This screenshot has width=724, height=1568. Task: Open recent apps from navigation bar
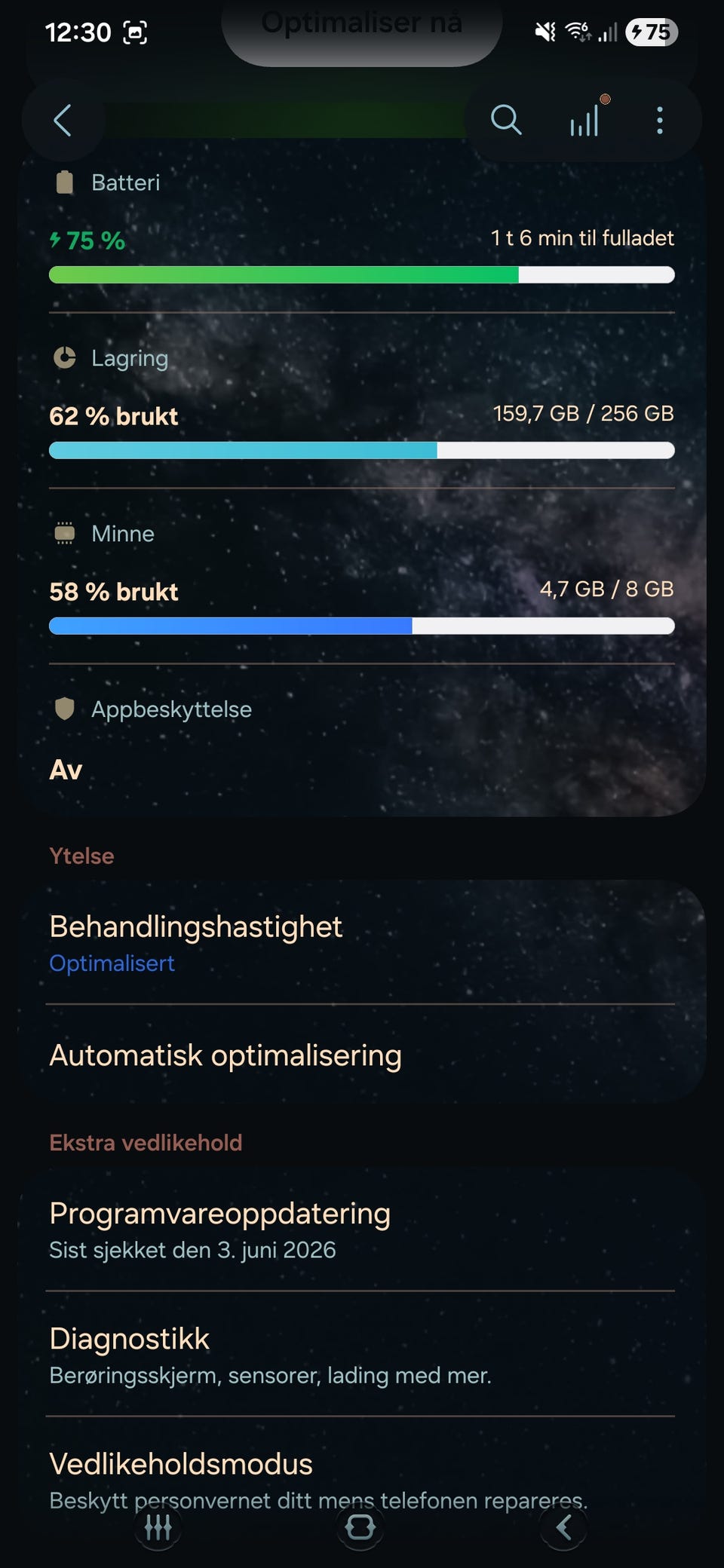158,1527
